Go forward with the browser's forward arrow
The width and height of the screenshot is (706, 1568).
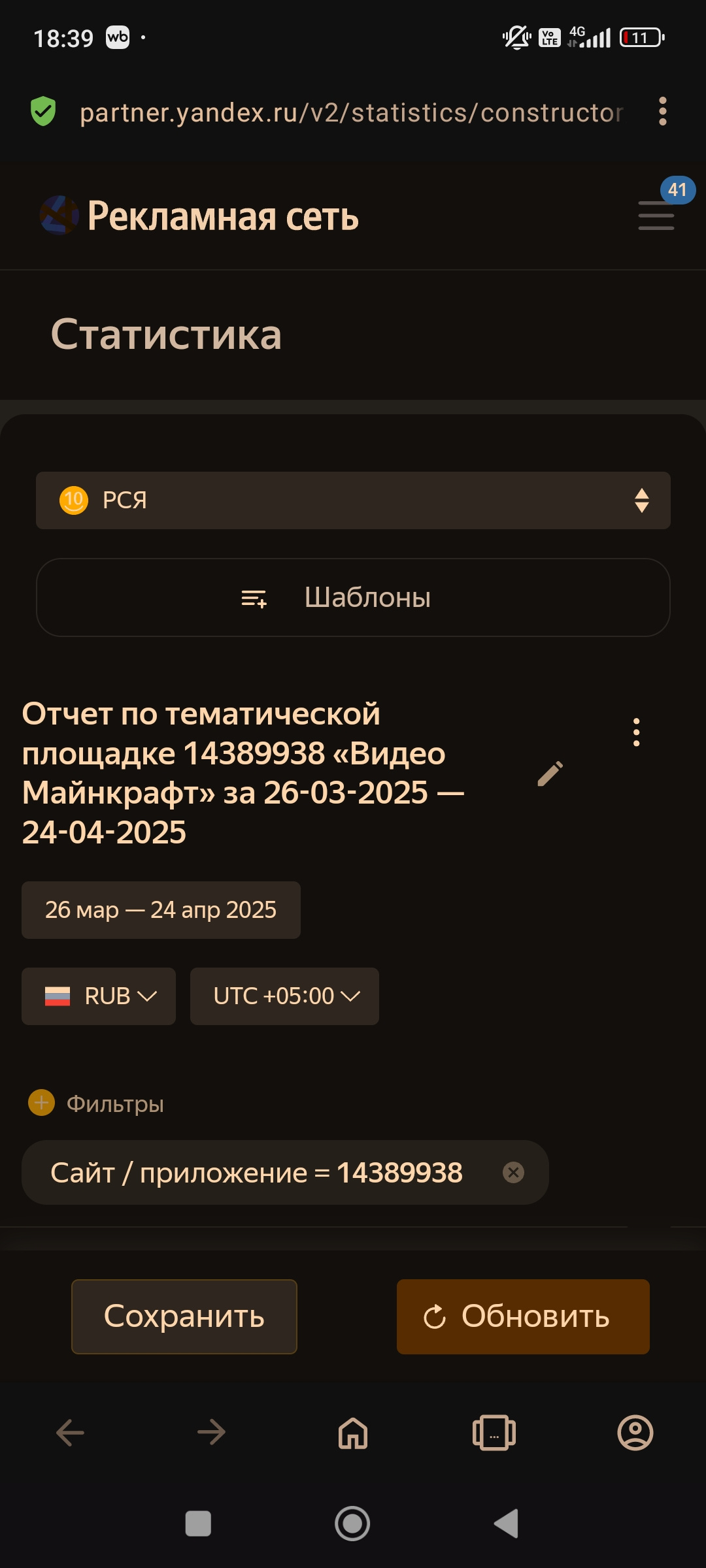(x=211, y=1433)
